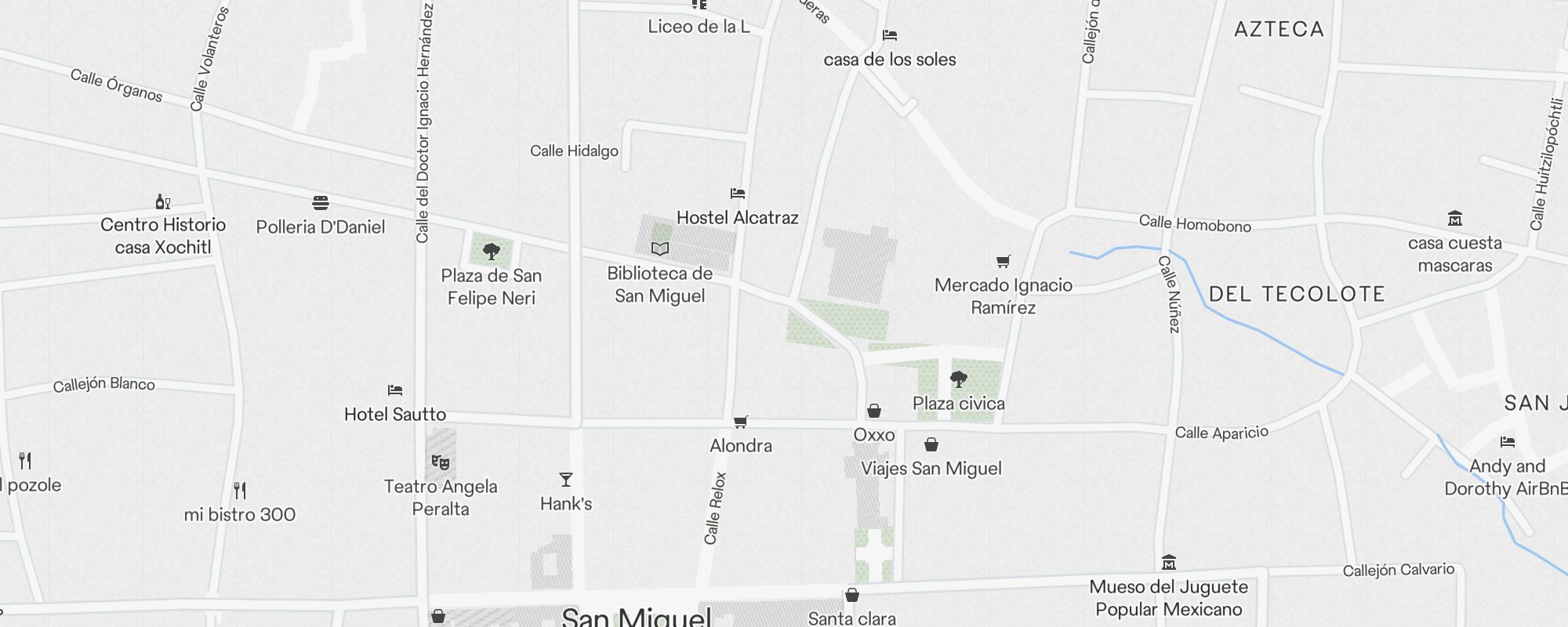Tap the Viajes San Miguel marker
Image resolution: width=1568 pixels, height=627 pixels.
[931, 445]
